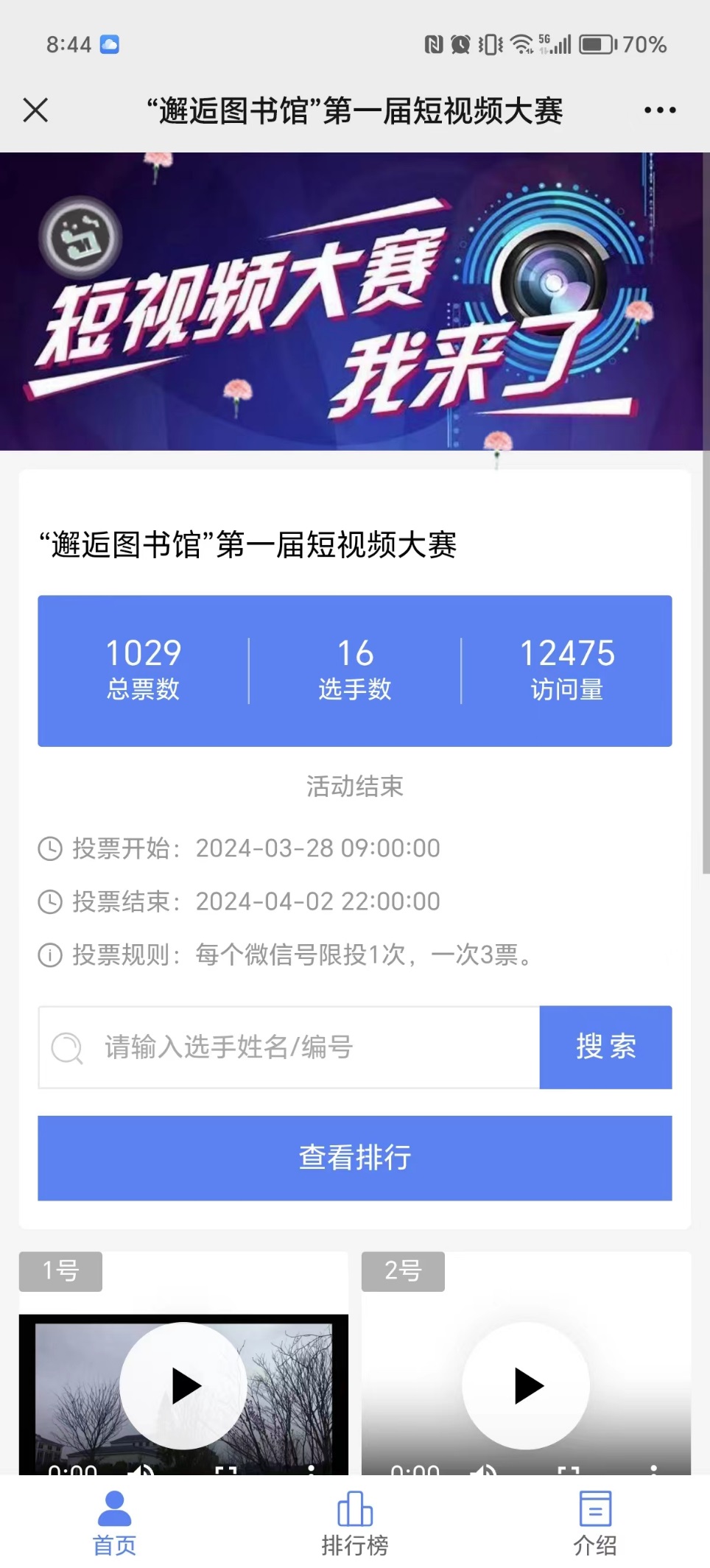Play contestant 2号's video

[526, 1385]
